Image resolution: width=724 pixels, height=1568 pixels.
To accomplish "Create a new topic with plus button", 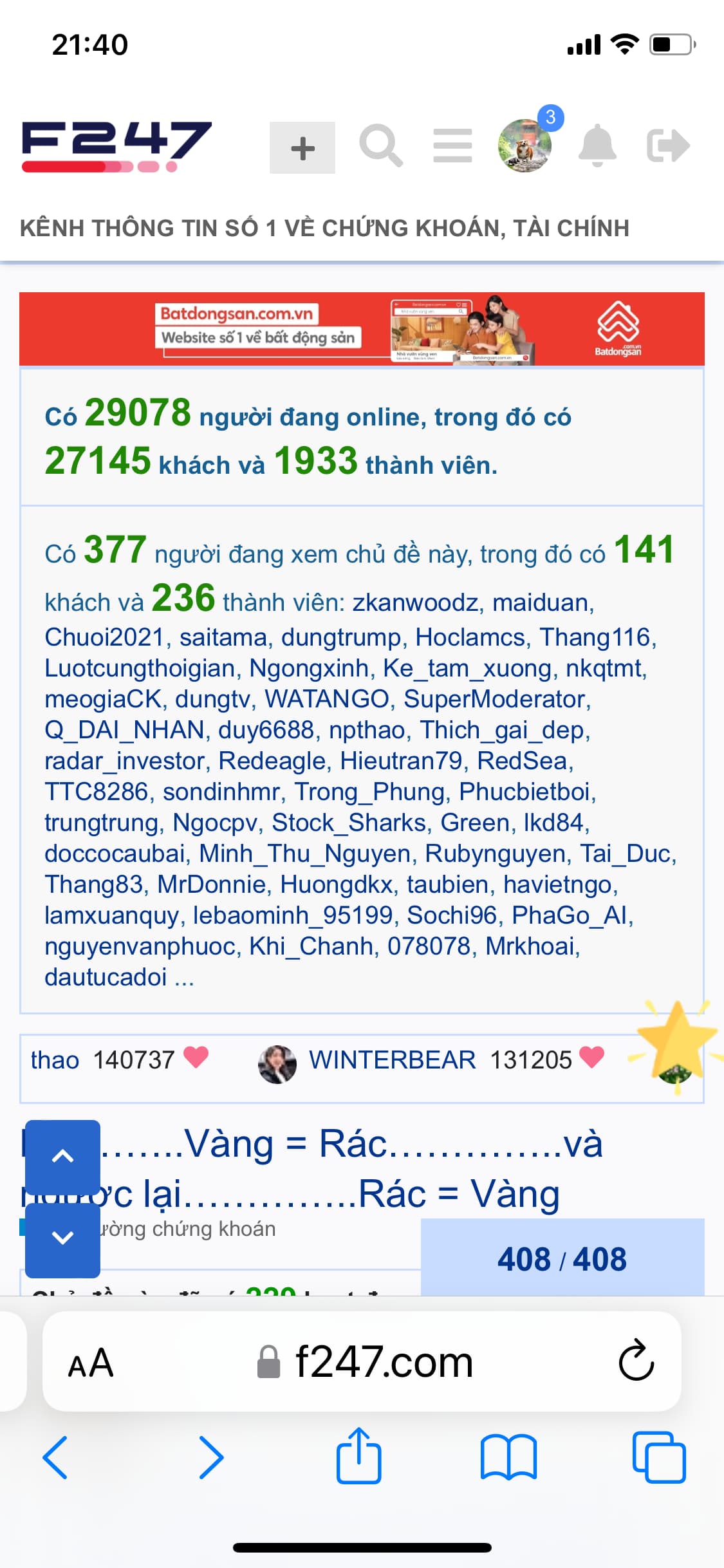I will (302, 148).
